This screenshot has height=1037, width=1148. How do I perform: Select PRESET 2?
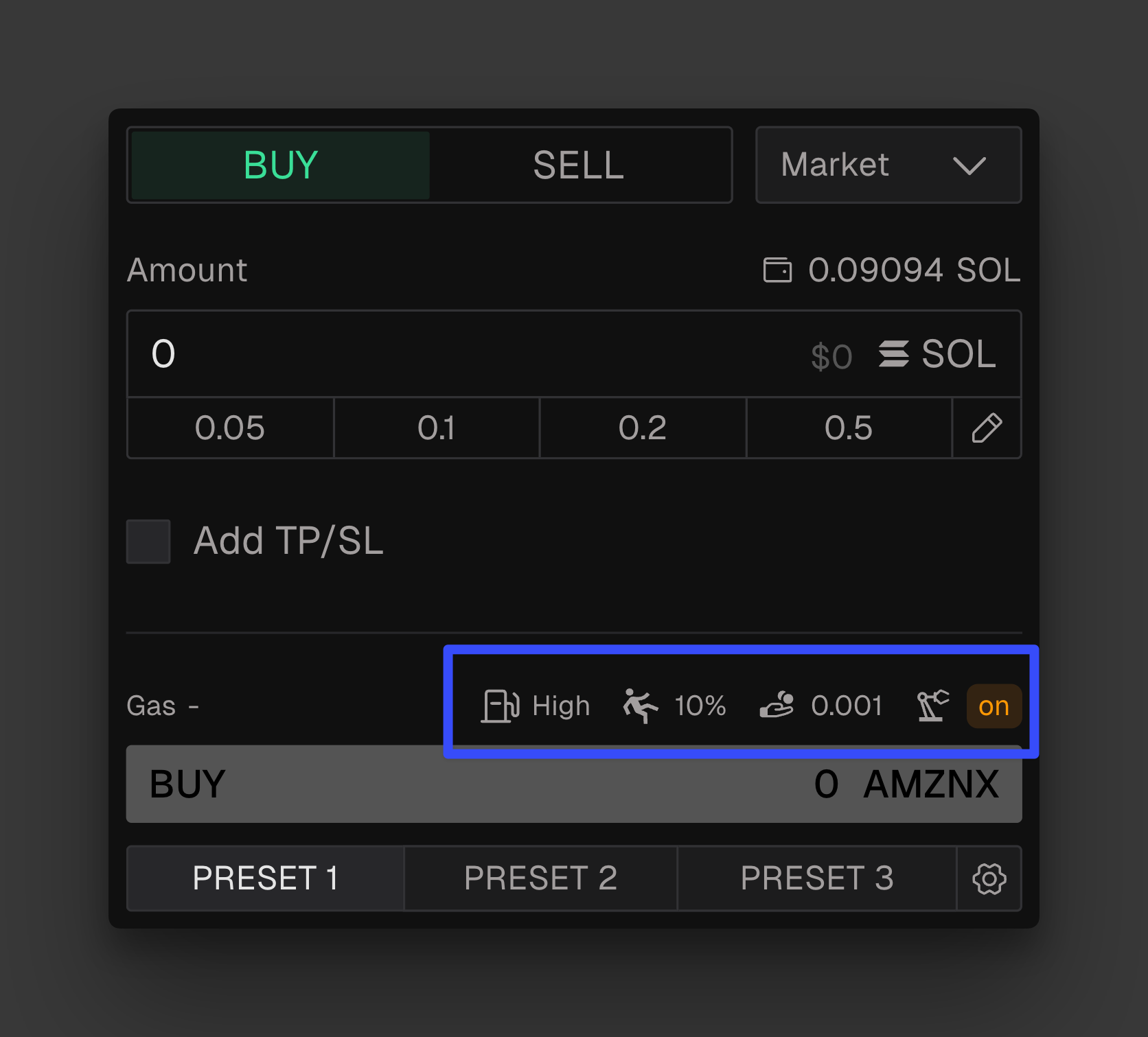[540, 878]
